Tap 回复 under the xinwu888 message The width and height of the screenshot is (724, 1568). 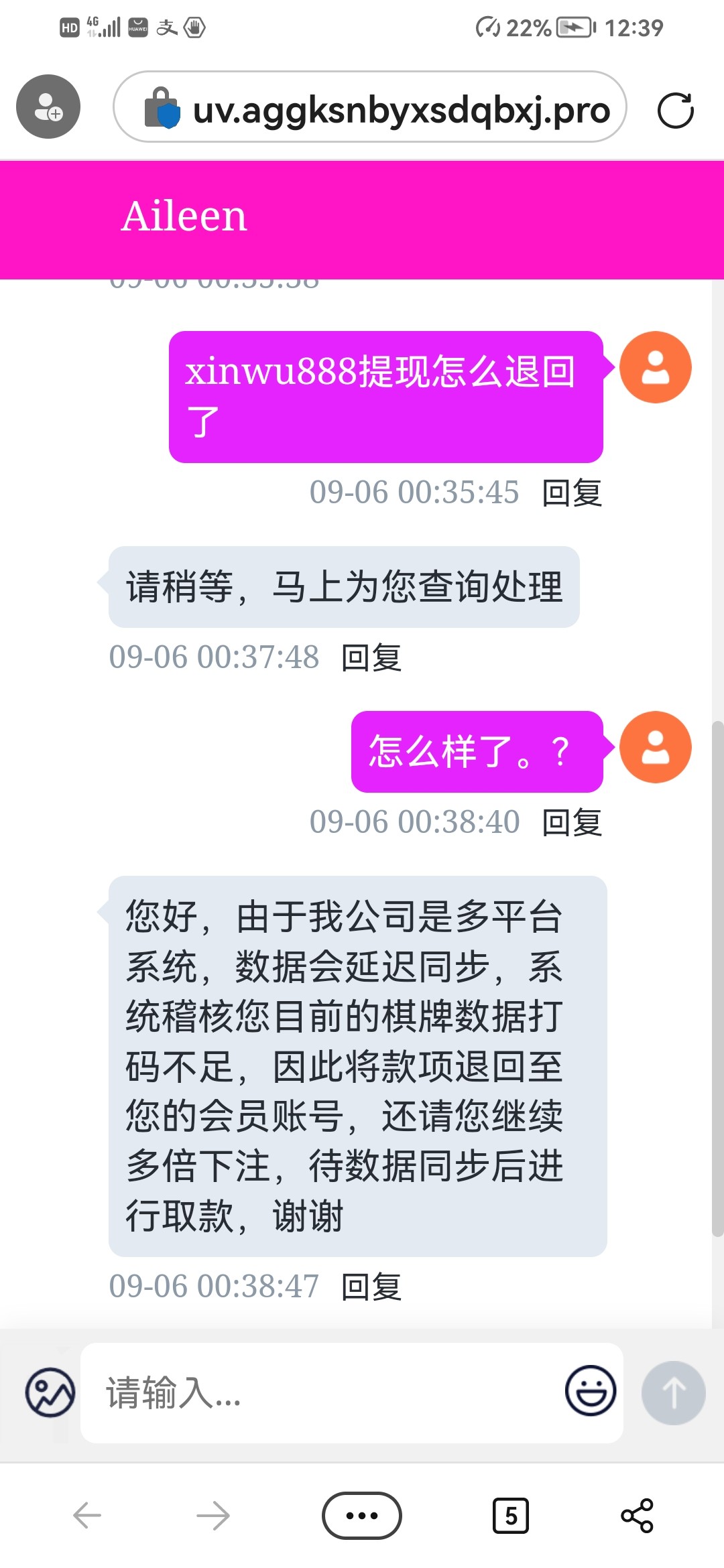coord(572,493)
